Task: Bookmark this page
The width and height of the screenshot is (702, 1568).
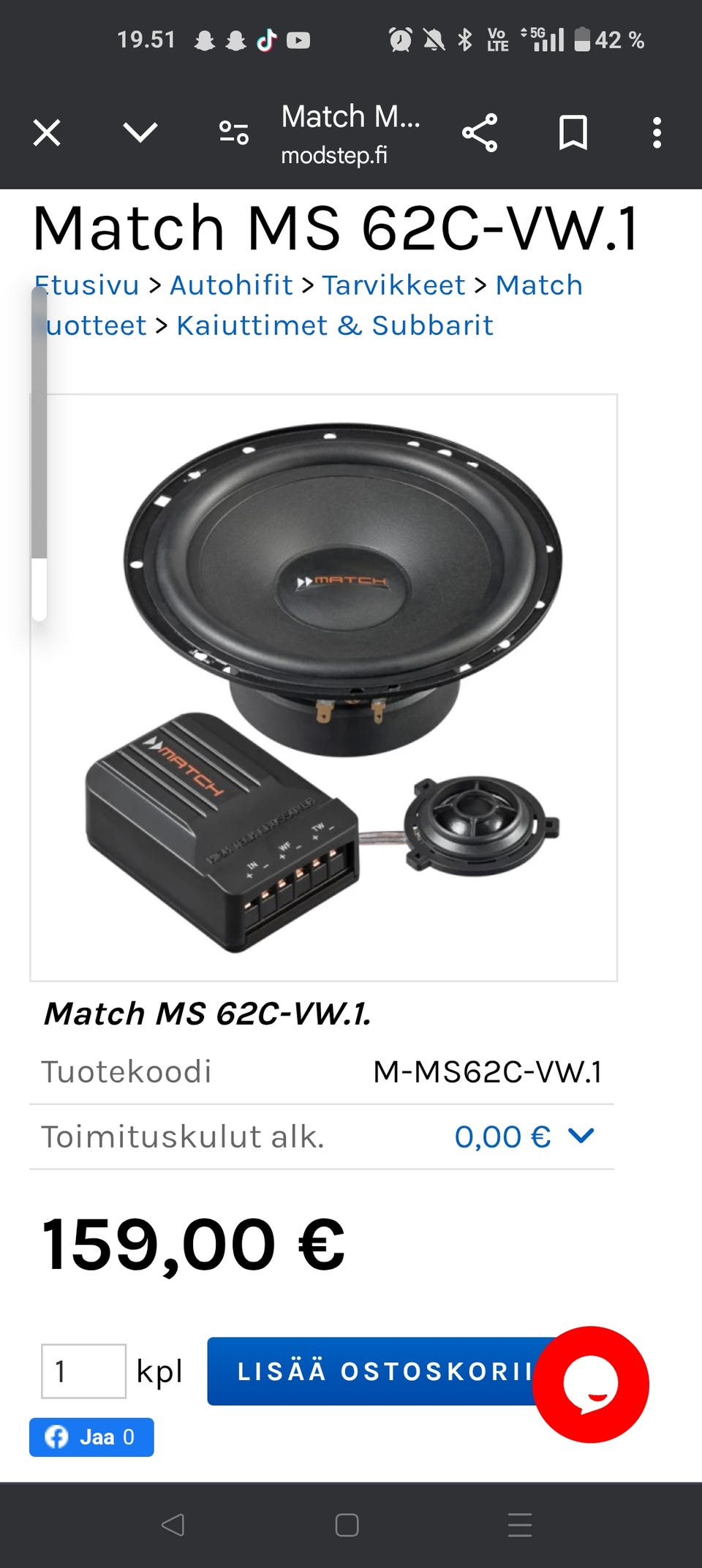Action: pos(573,133)
